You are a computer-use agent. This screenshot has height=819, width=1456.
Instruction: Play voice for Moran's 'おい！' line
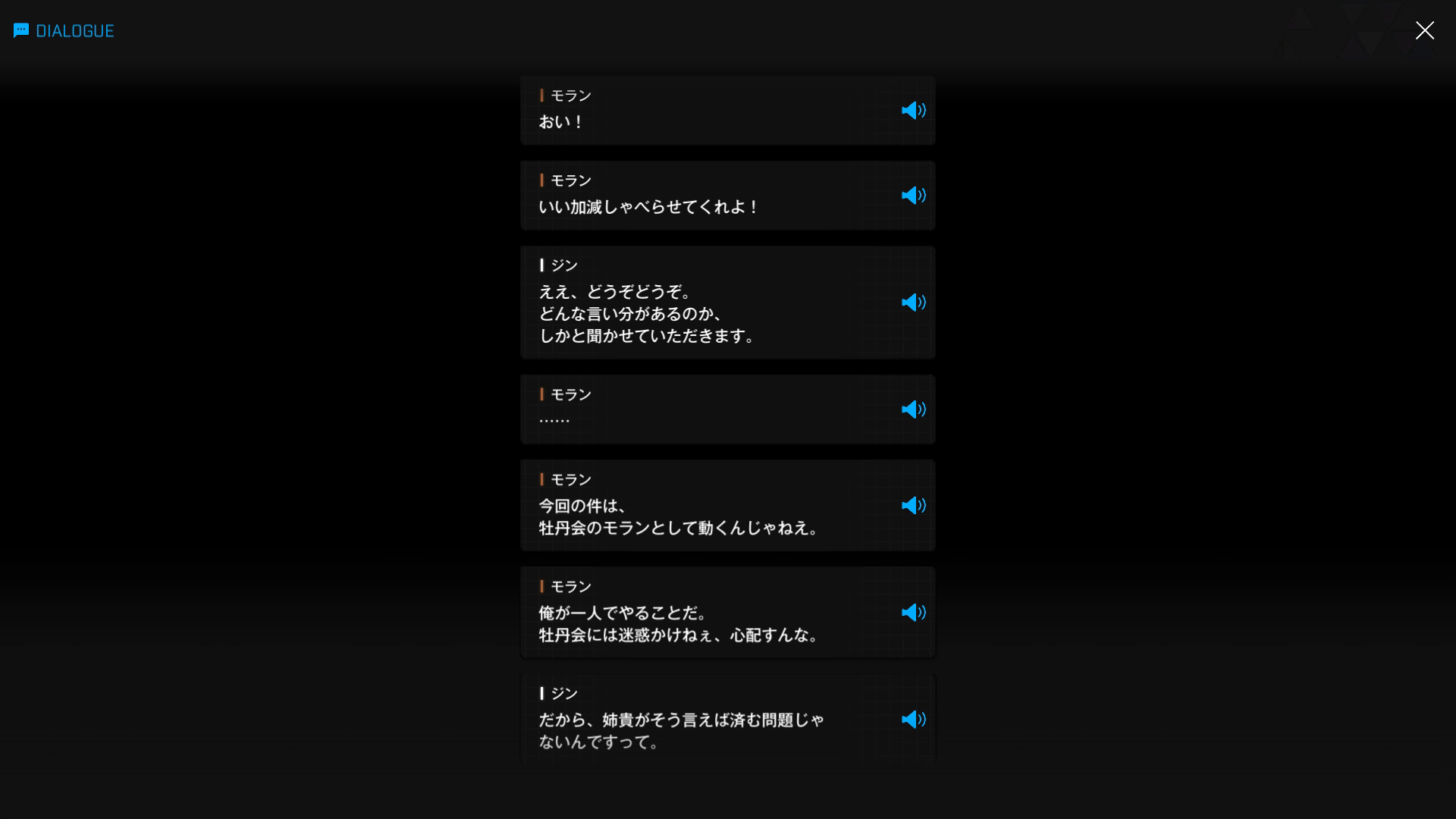913,111
